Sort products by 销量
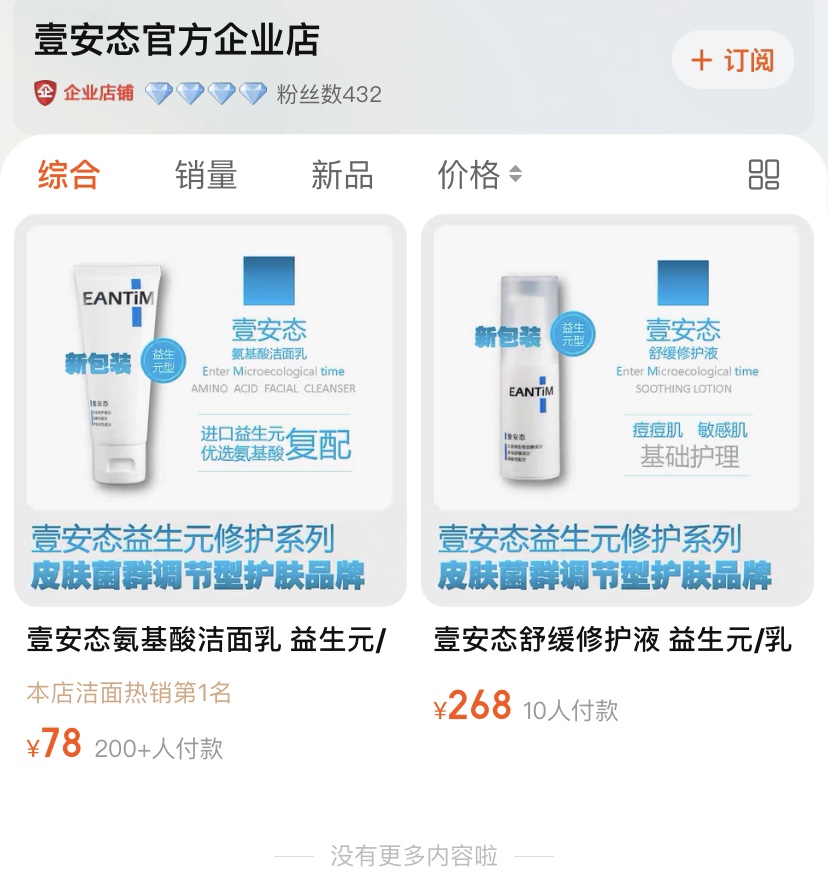The width and height of the screenshot is (828, 896). point(206,175)
